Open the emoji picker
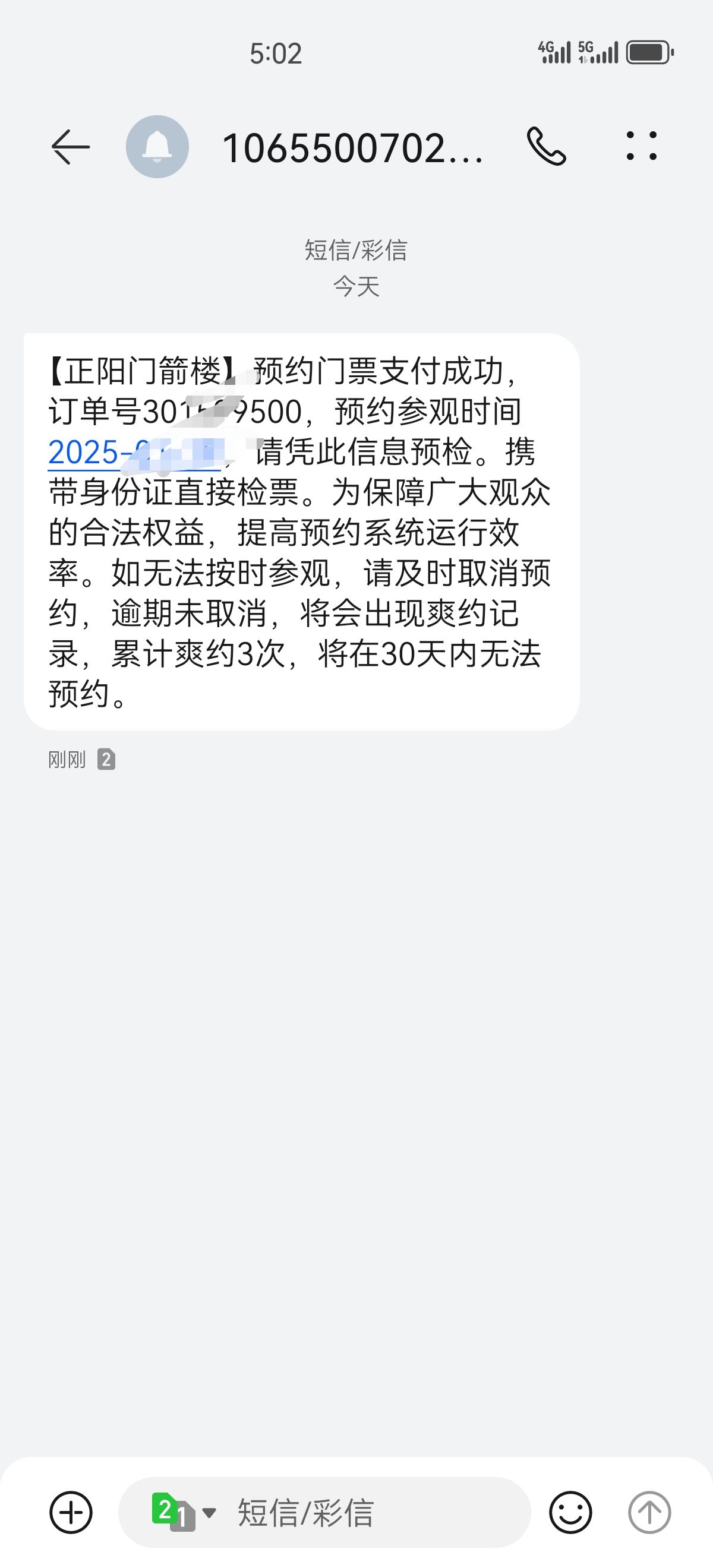This screenshot has width=713, height=1568. click(570, 1512)
